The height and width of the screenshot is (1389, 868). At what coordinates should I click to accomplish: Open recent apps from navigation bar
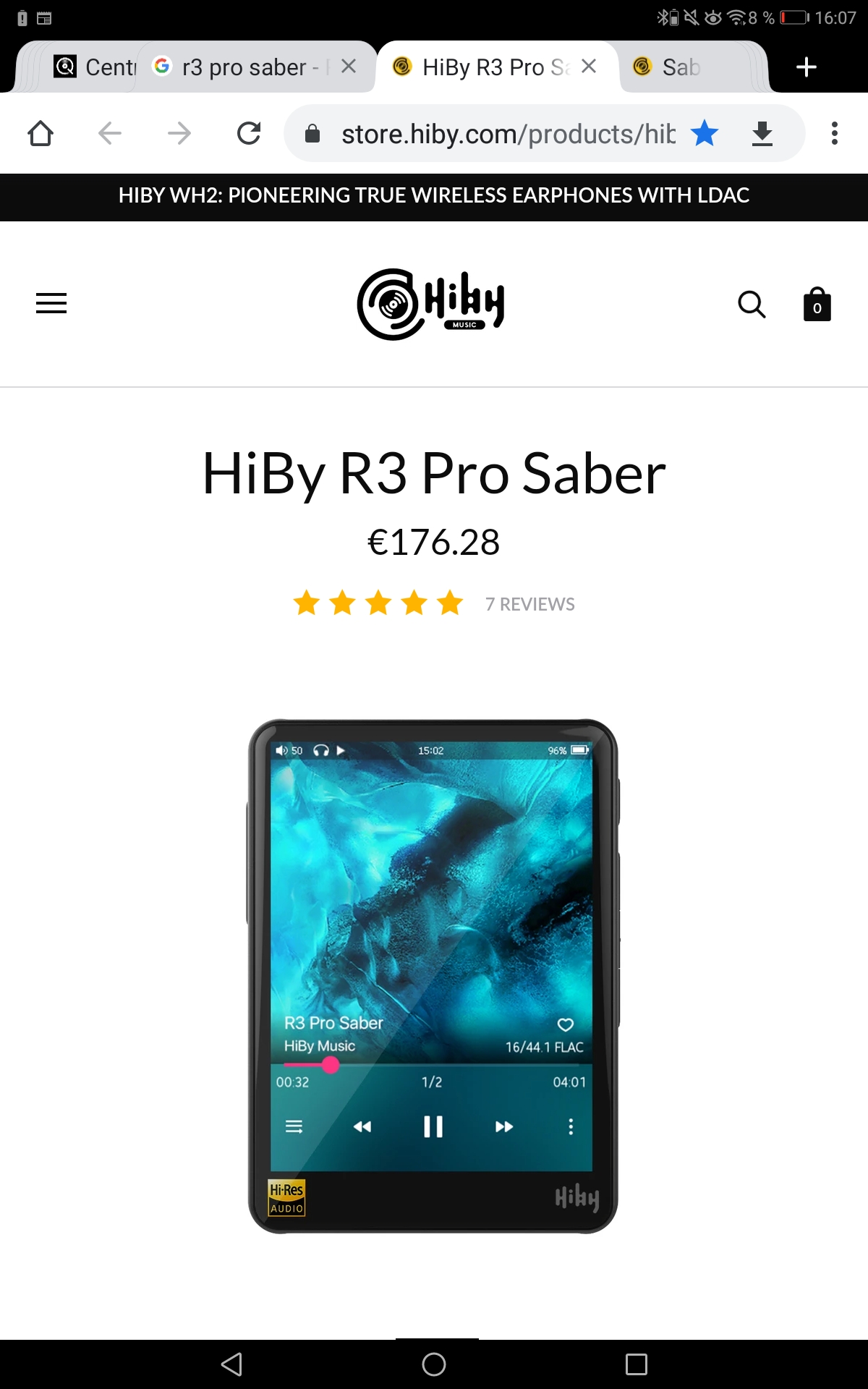[x=637, y=1364]
